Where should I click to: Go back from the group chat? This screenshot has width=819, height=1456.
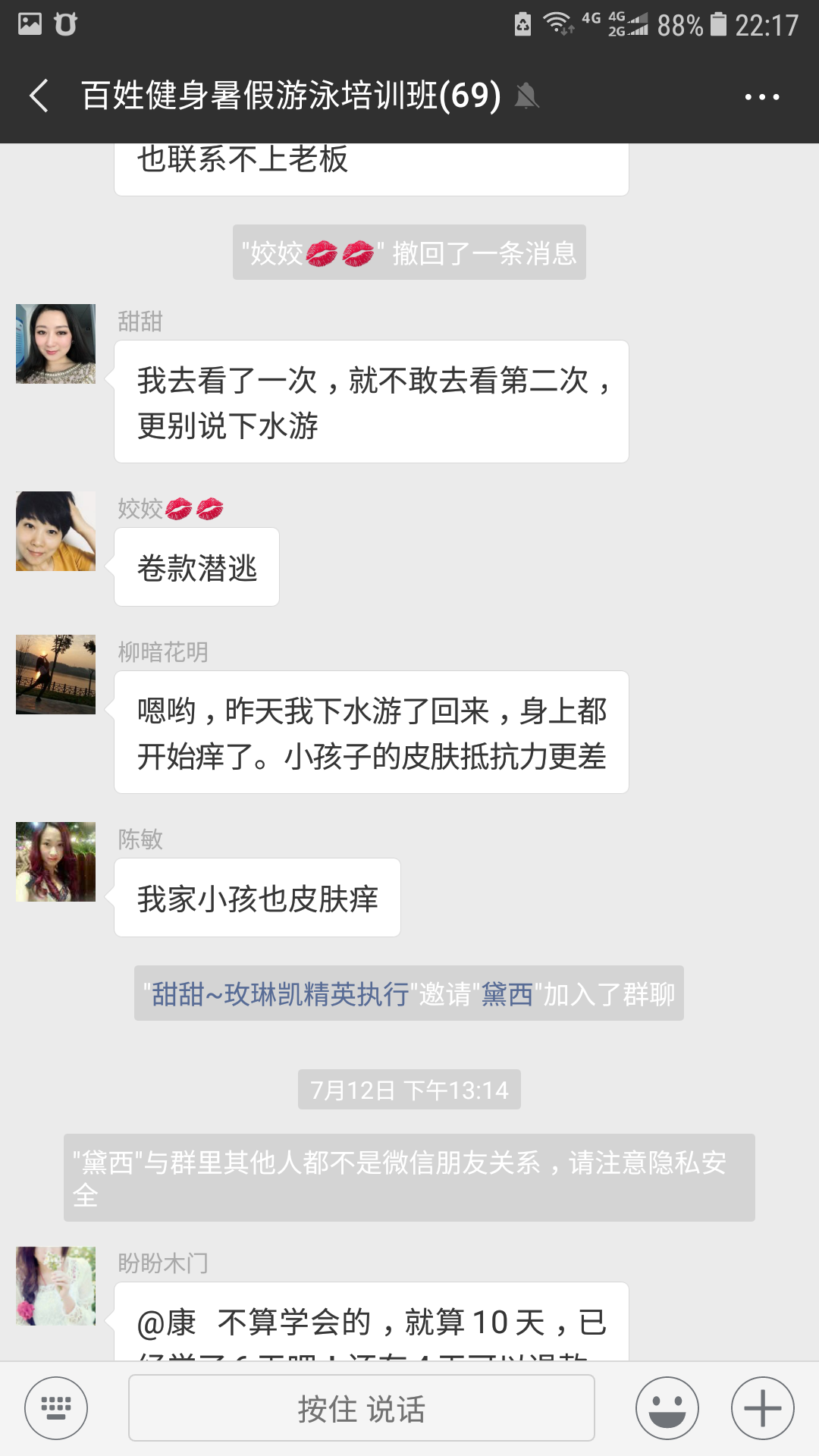(39, 96)
